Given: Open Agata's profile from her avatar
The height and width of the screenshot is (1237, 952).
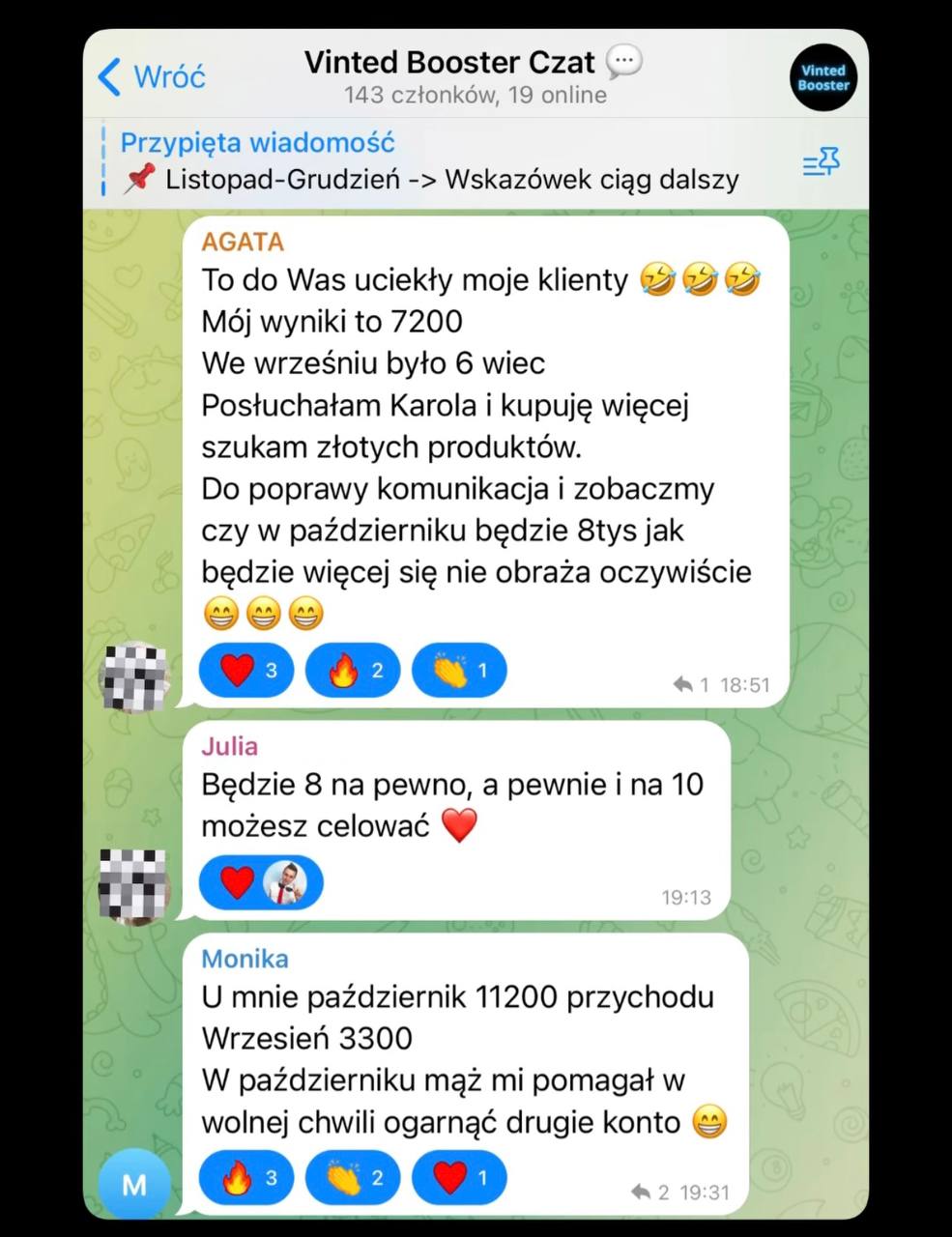Looking at the screenshot, I should pos(134,676).
